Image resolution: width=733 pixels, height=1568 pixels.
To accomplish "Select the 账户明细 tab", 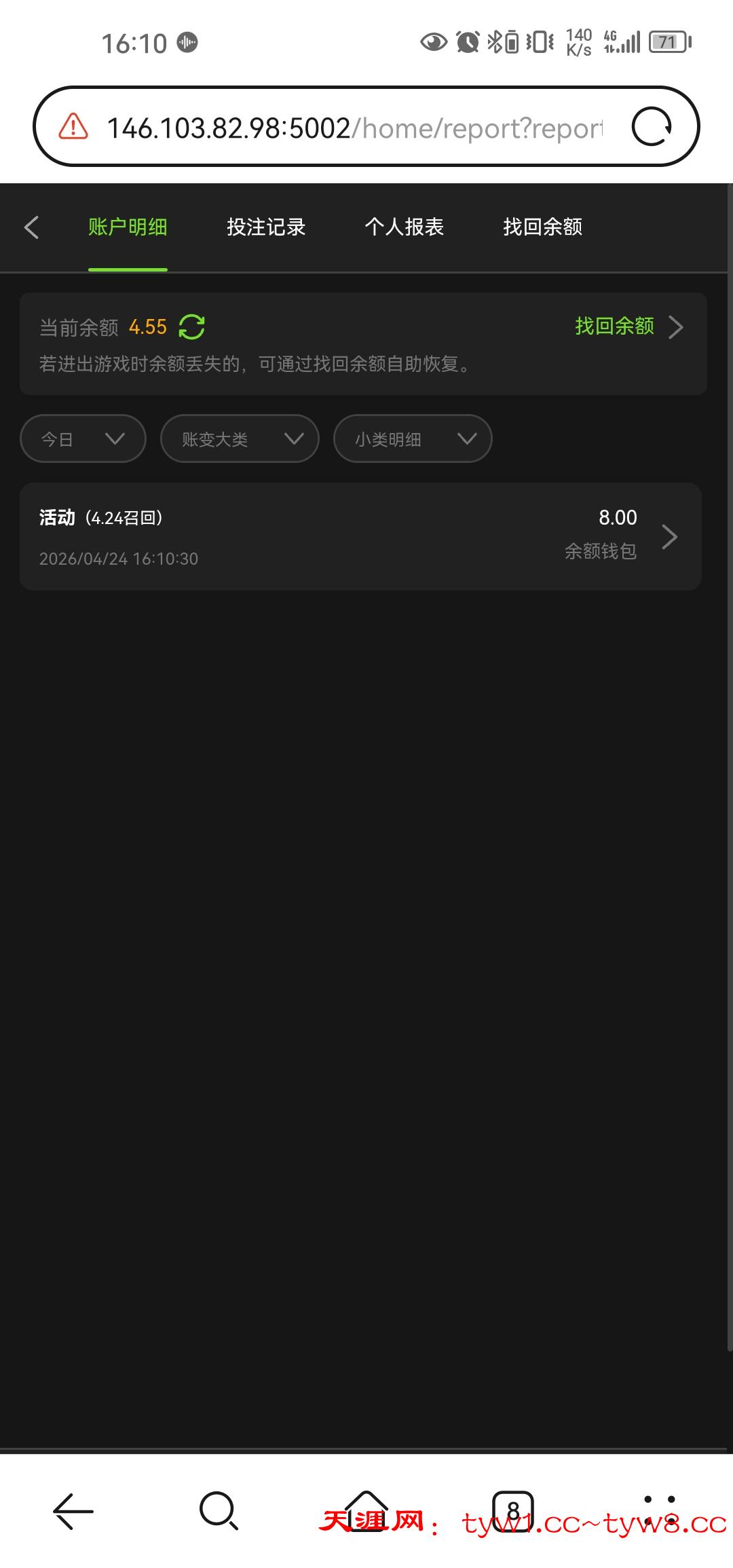I will click(x=128, y=227).
